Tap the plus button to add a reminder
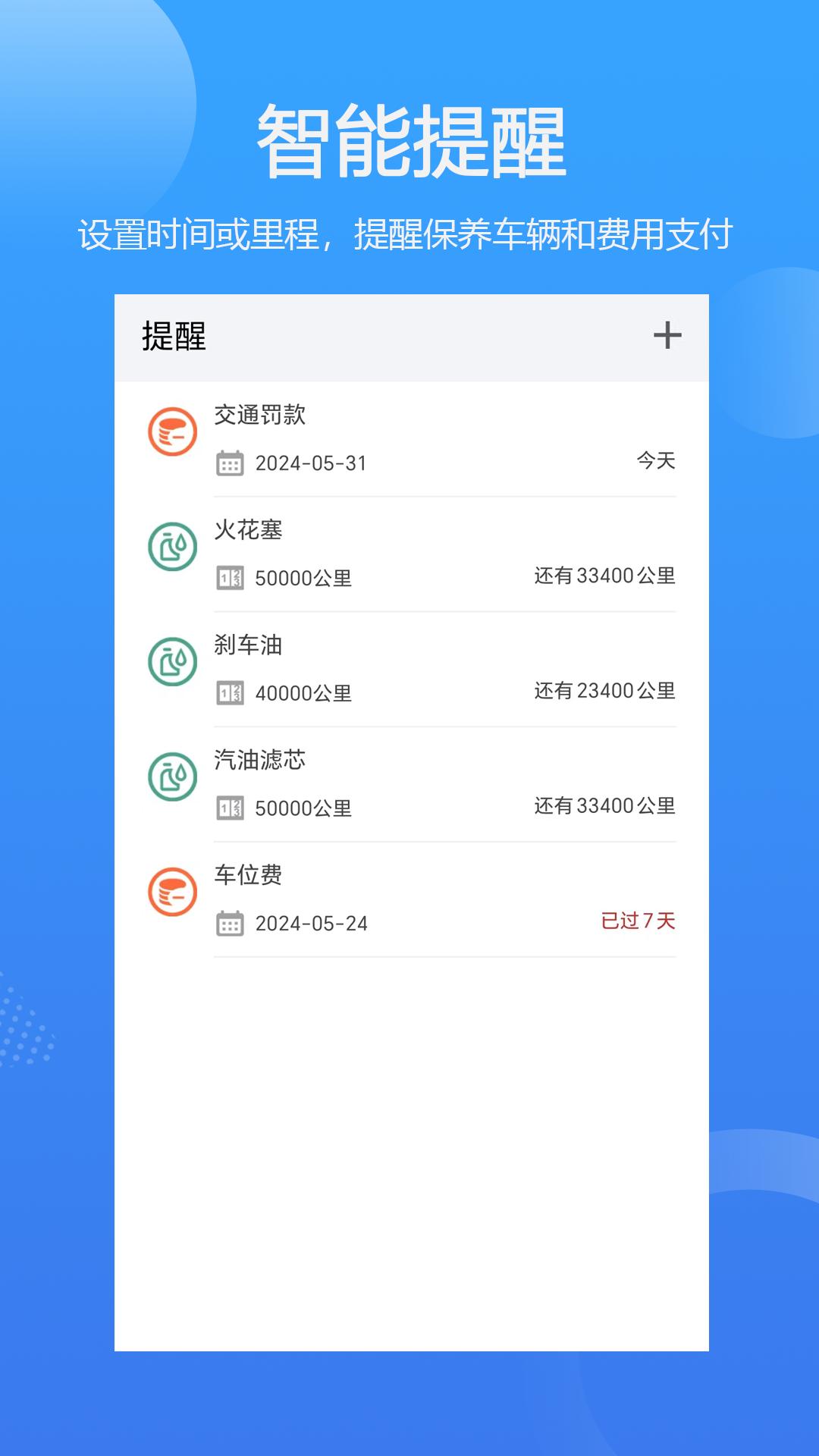Image resolution: width=819 pixels, height=1456 pixels. click(x=666, y=335)
